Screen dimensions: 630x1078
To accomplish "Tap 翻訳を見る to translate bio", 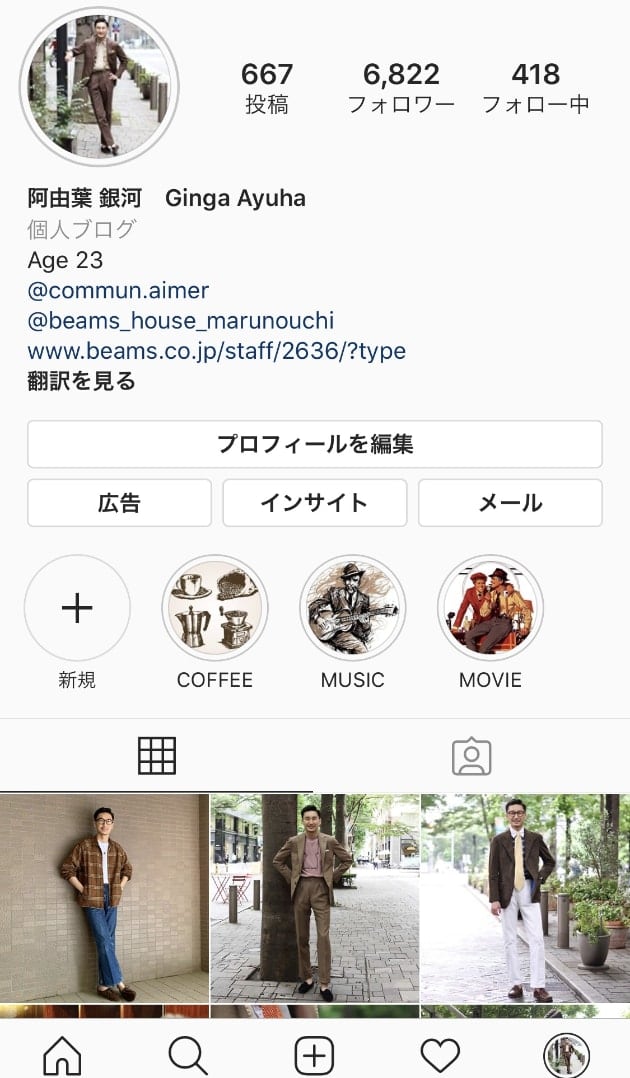I will (x=81, y=381).
